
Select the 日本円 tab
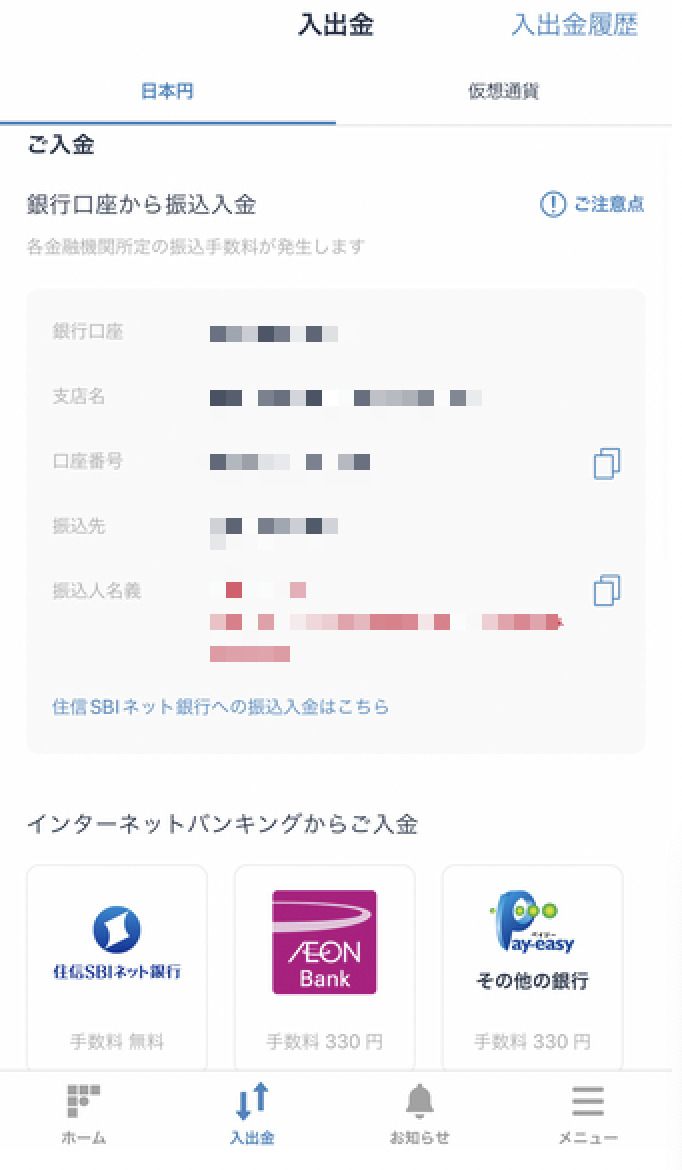[x=167, y=91]
